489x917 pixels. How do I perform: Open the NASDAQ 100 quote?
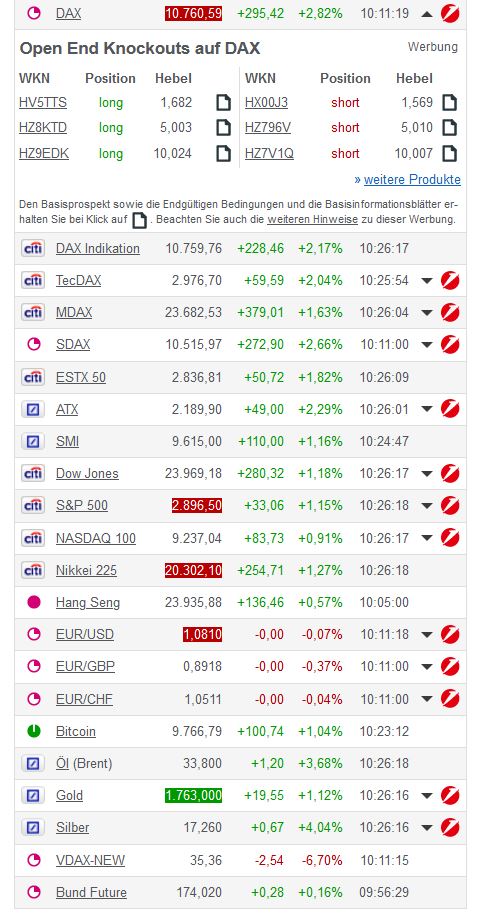96,538
